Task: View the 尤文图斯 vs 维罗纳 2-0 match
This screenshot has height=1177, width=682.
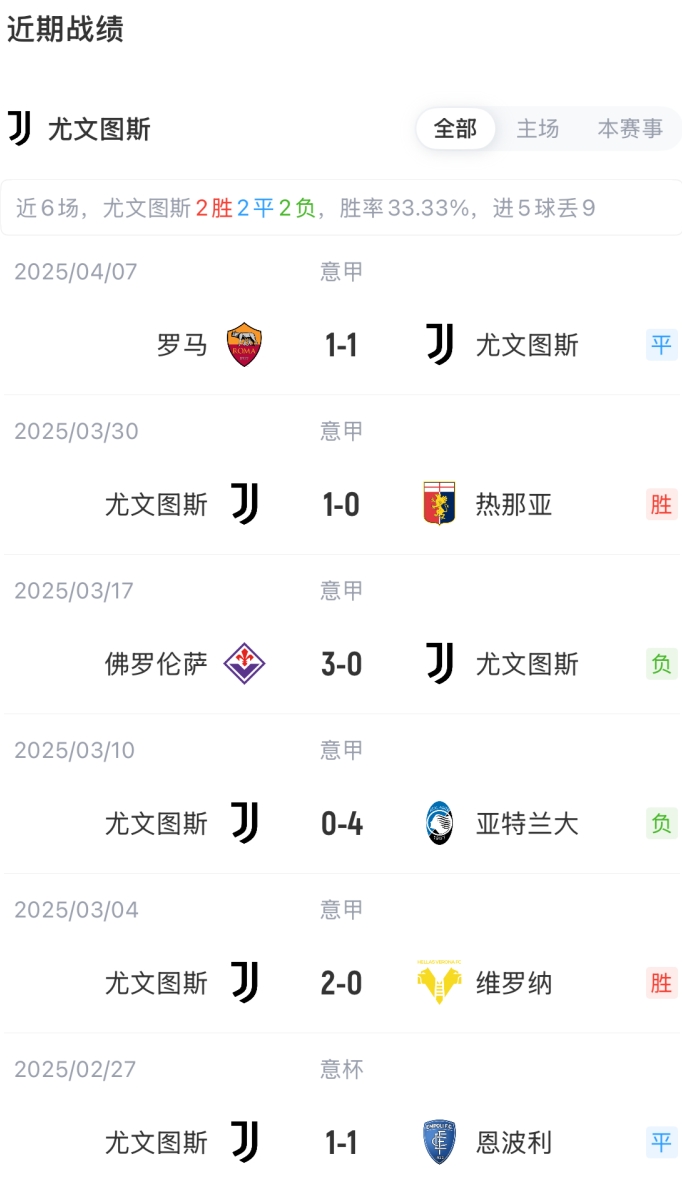Action: click(341, 983)
